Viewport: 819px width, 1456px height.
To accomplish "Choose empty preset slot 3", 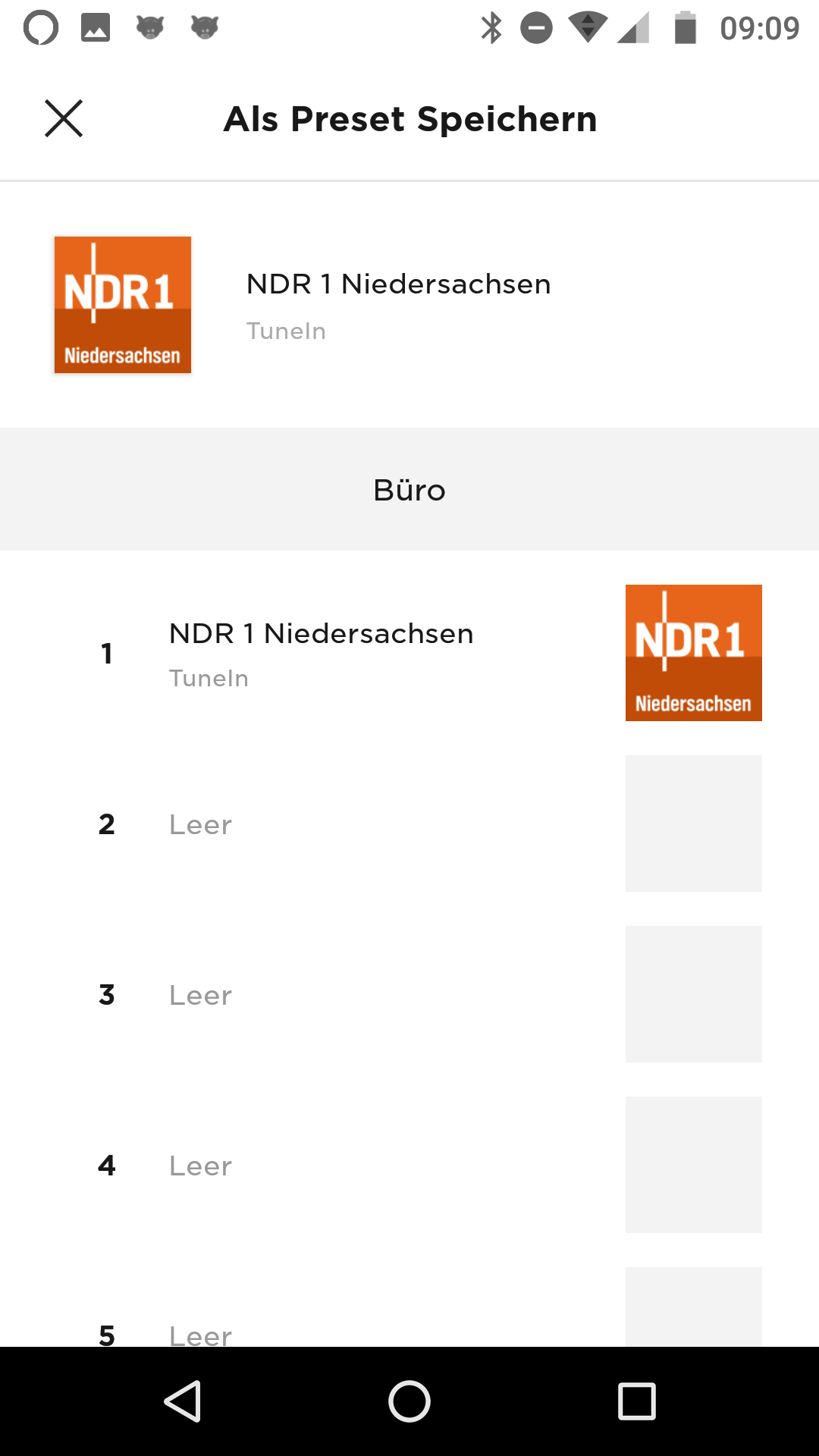I will [409, 994].
